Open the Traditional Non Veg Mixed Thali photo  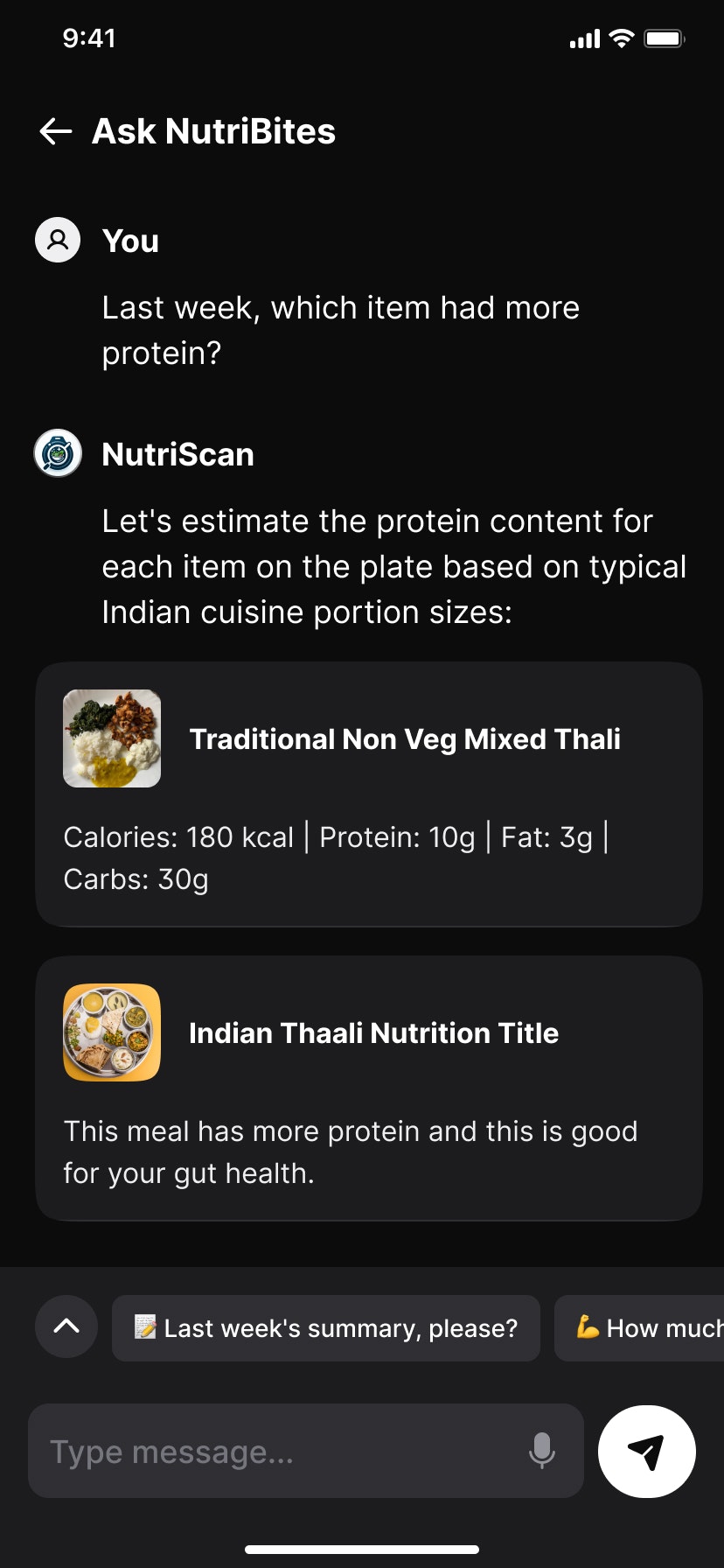111,738
